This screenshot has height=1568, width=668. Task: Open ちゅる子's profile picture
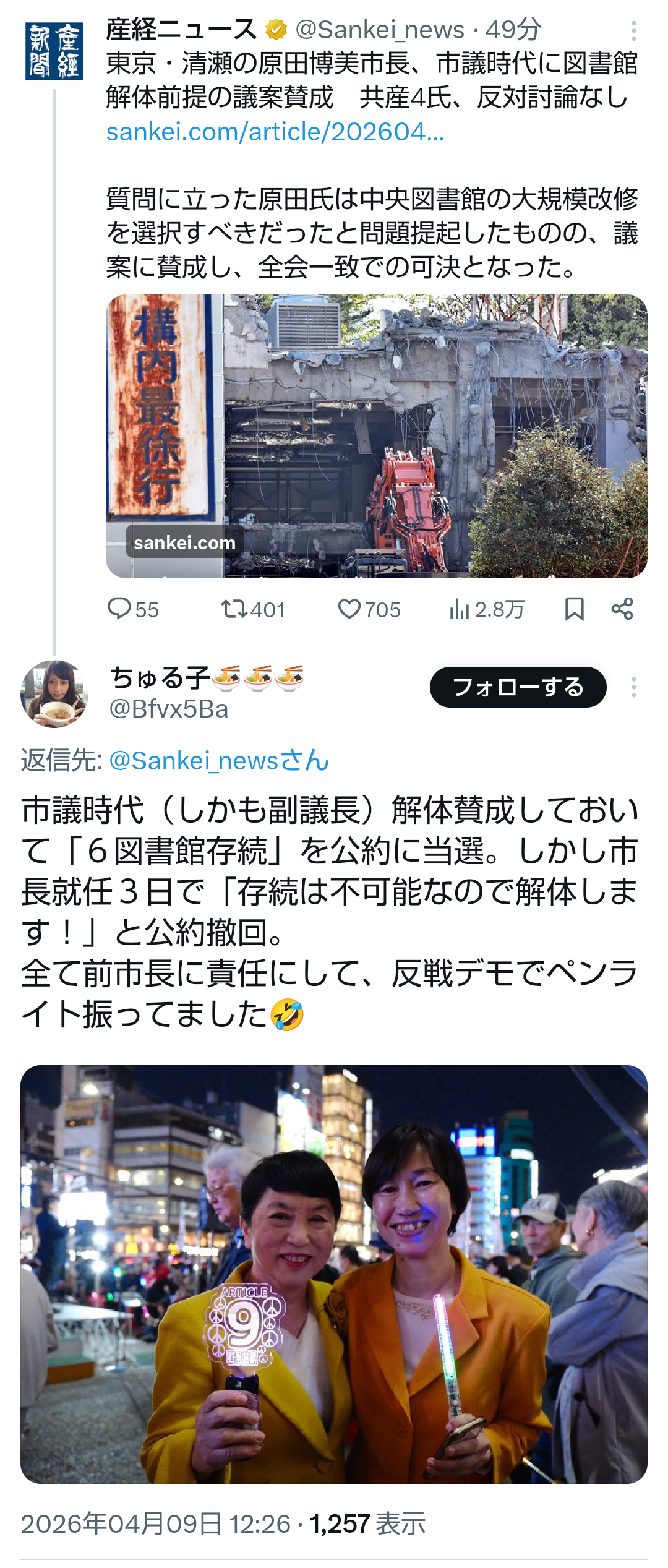pos(54,693)
